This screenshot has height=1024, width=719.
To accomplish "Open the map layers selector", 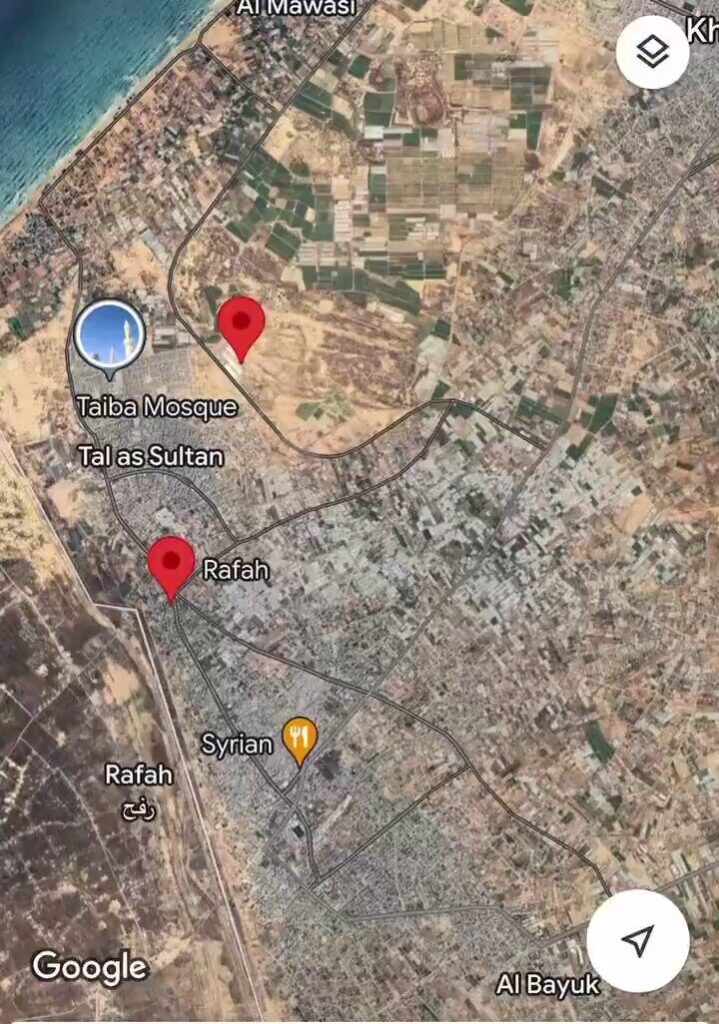I will pyautogui.click(x=652, y=52).
